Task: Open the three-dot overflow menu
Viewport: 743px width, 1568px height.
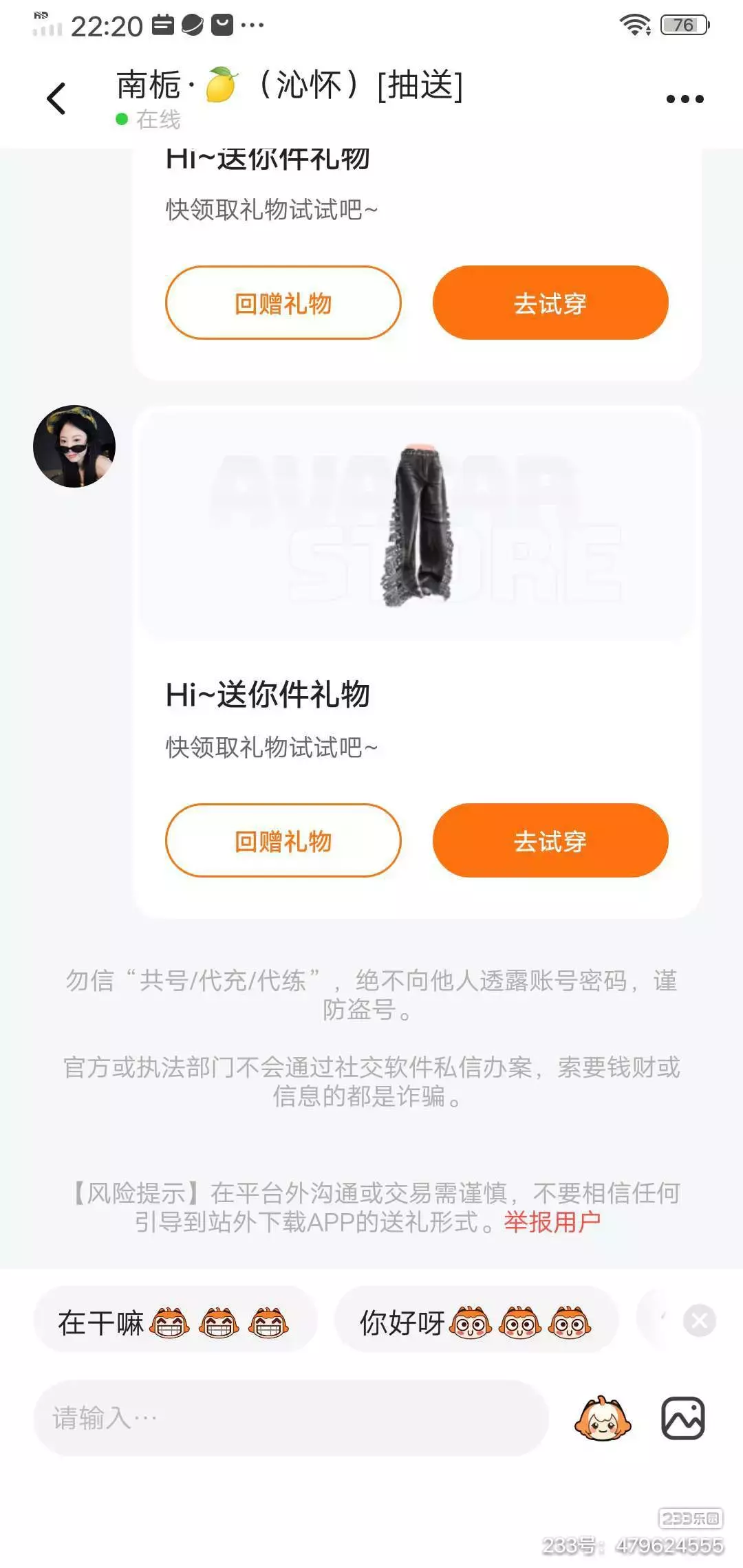Action: (x=685, y=99)
